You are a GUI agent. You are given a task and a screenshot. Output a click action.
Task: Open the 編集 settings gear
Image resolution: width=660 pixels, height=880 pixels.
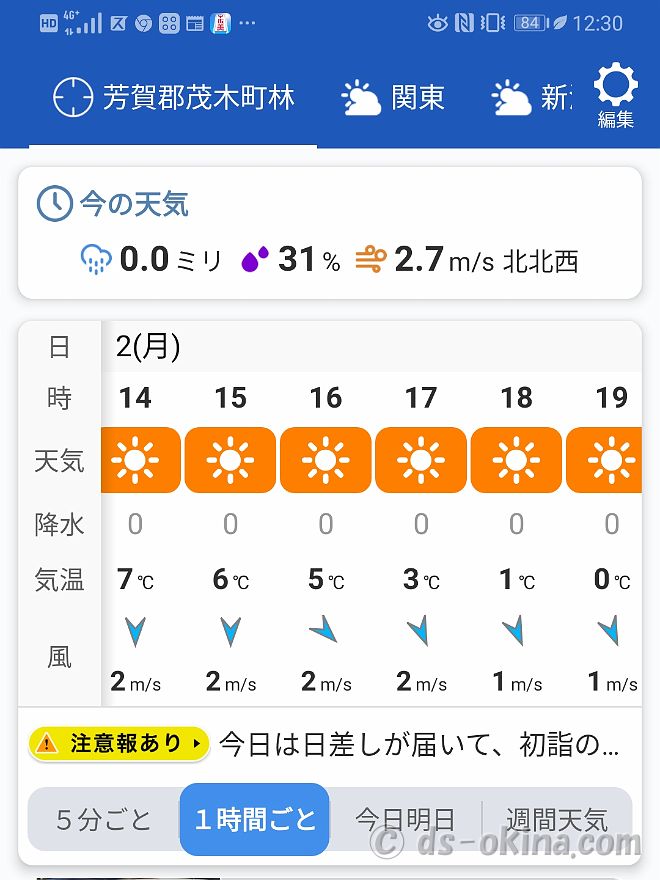click(x=615, y=95)
